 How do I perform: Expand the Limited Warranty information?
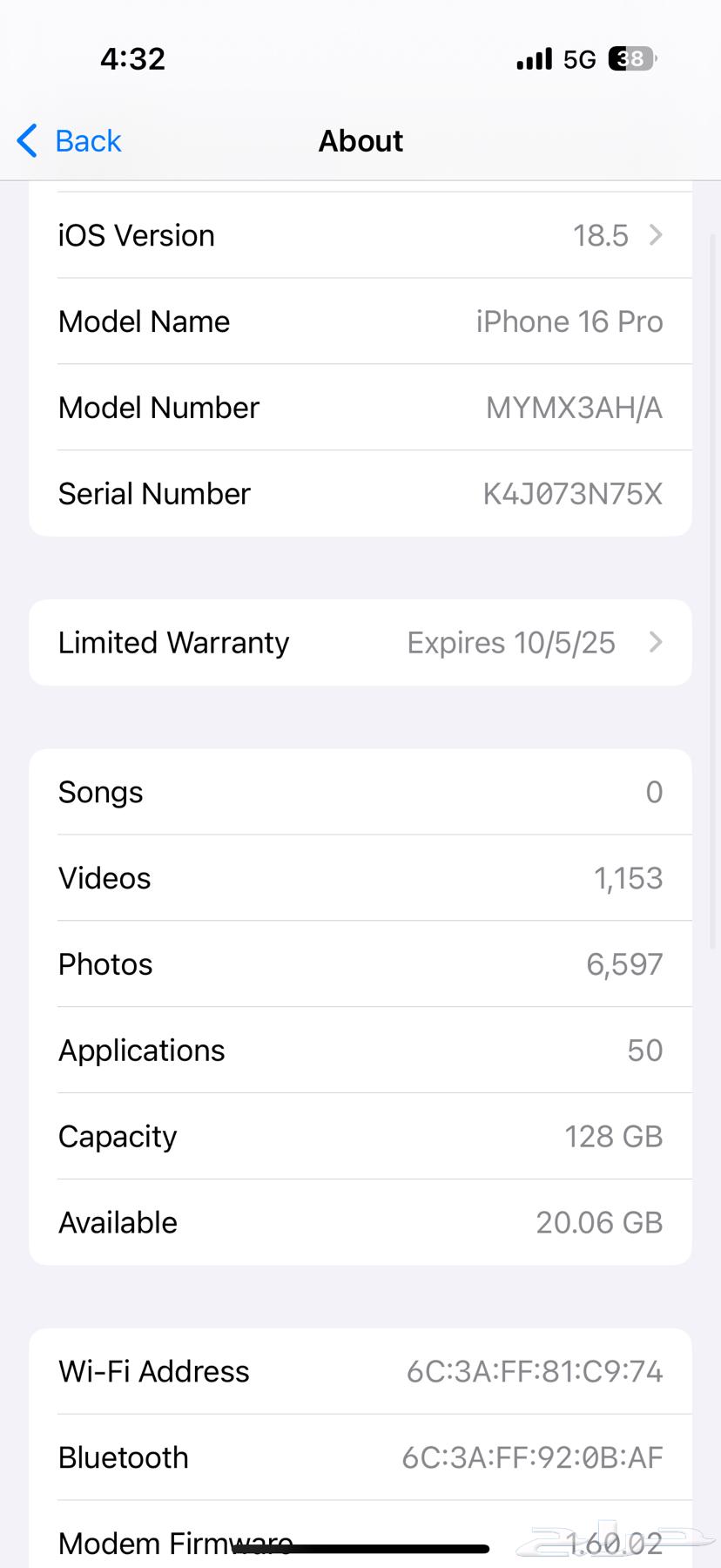pyautogui.click(x=360, y=642)
